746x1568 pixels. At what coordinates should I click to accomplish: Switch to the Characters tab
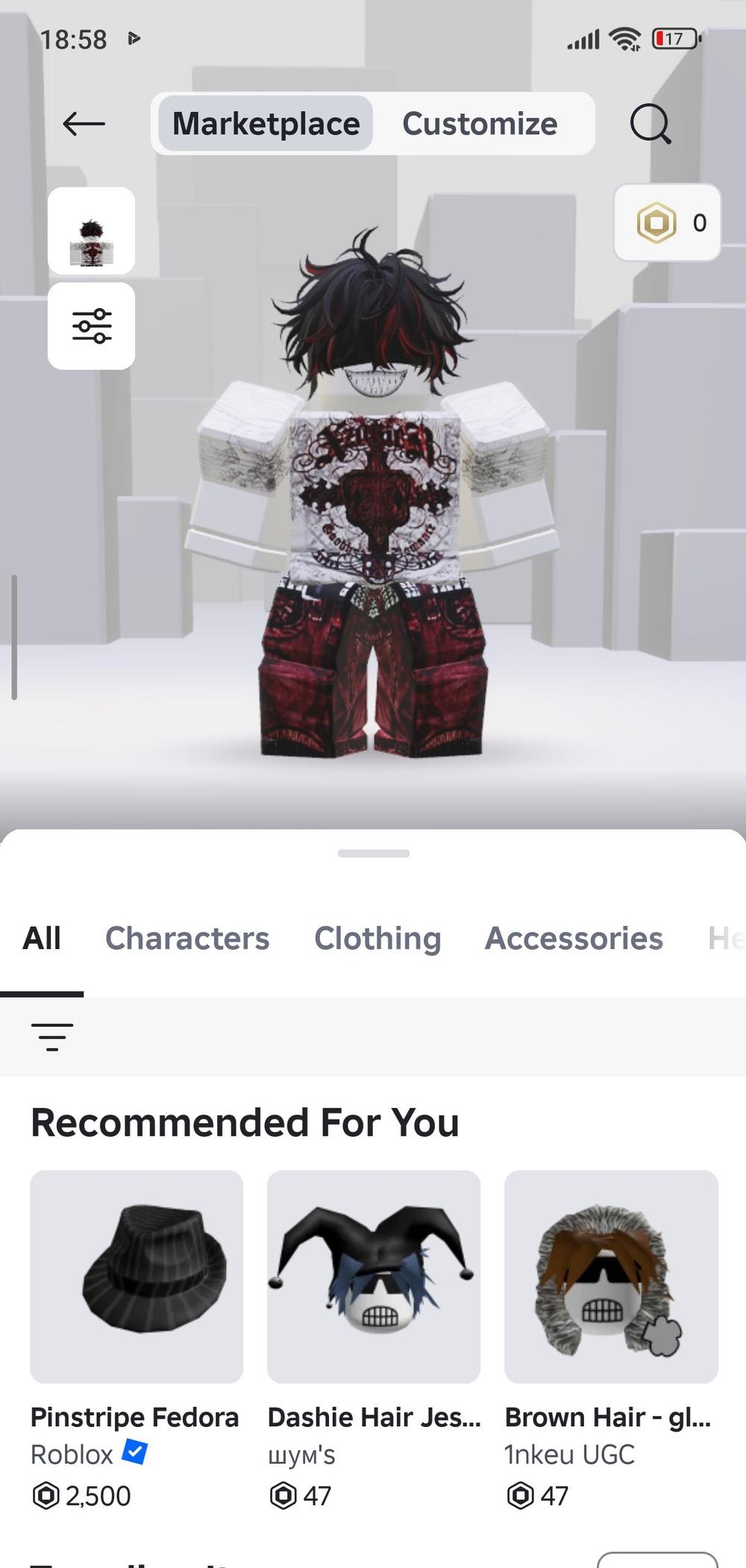coord(187,938)
